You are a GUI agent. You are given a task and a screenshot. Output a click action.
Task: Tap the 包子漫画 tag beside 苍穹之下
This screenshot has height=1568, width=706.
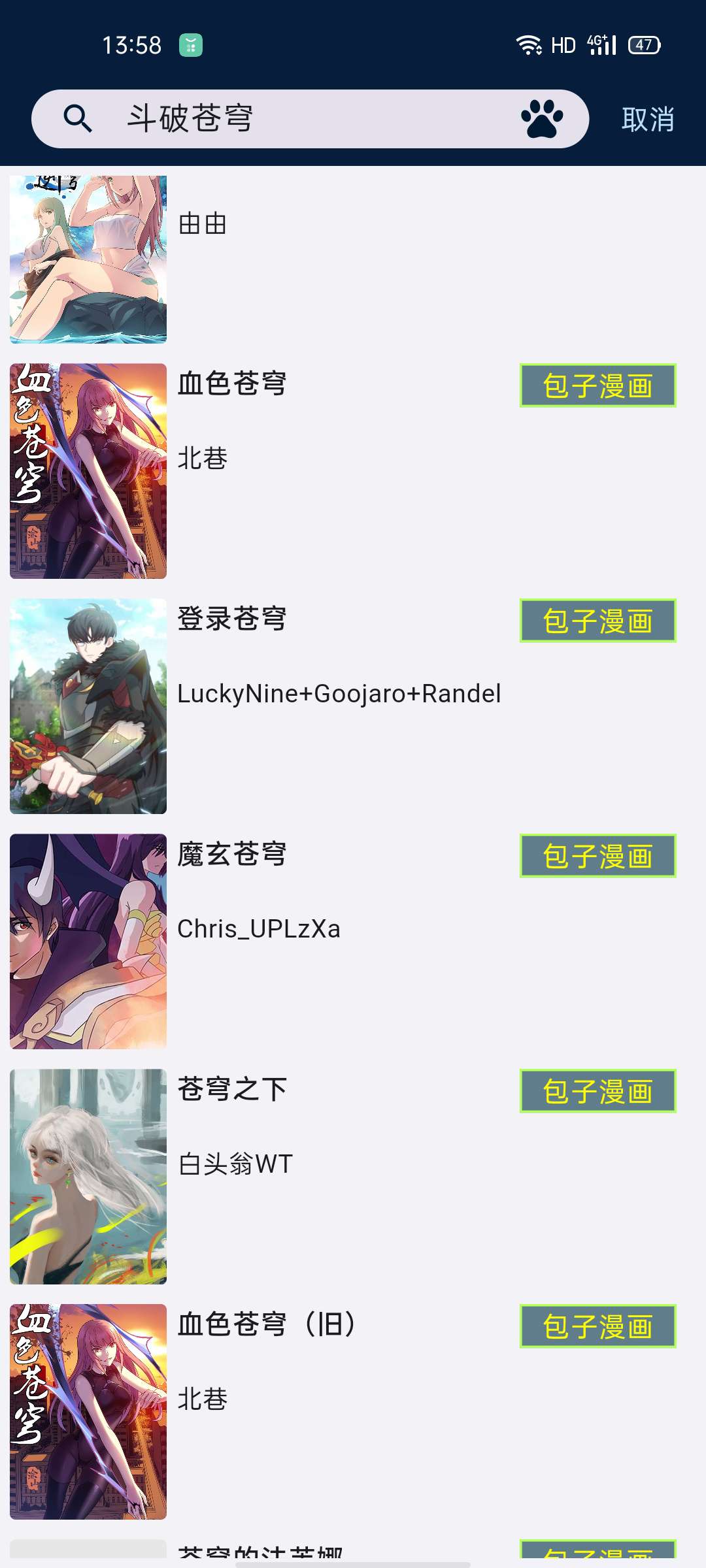click(597, 1091)
